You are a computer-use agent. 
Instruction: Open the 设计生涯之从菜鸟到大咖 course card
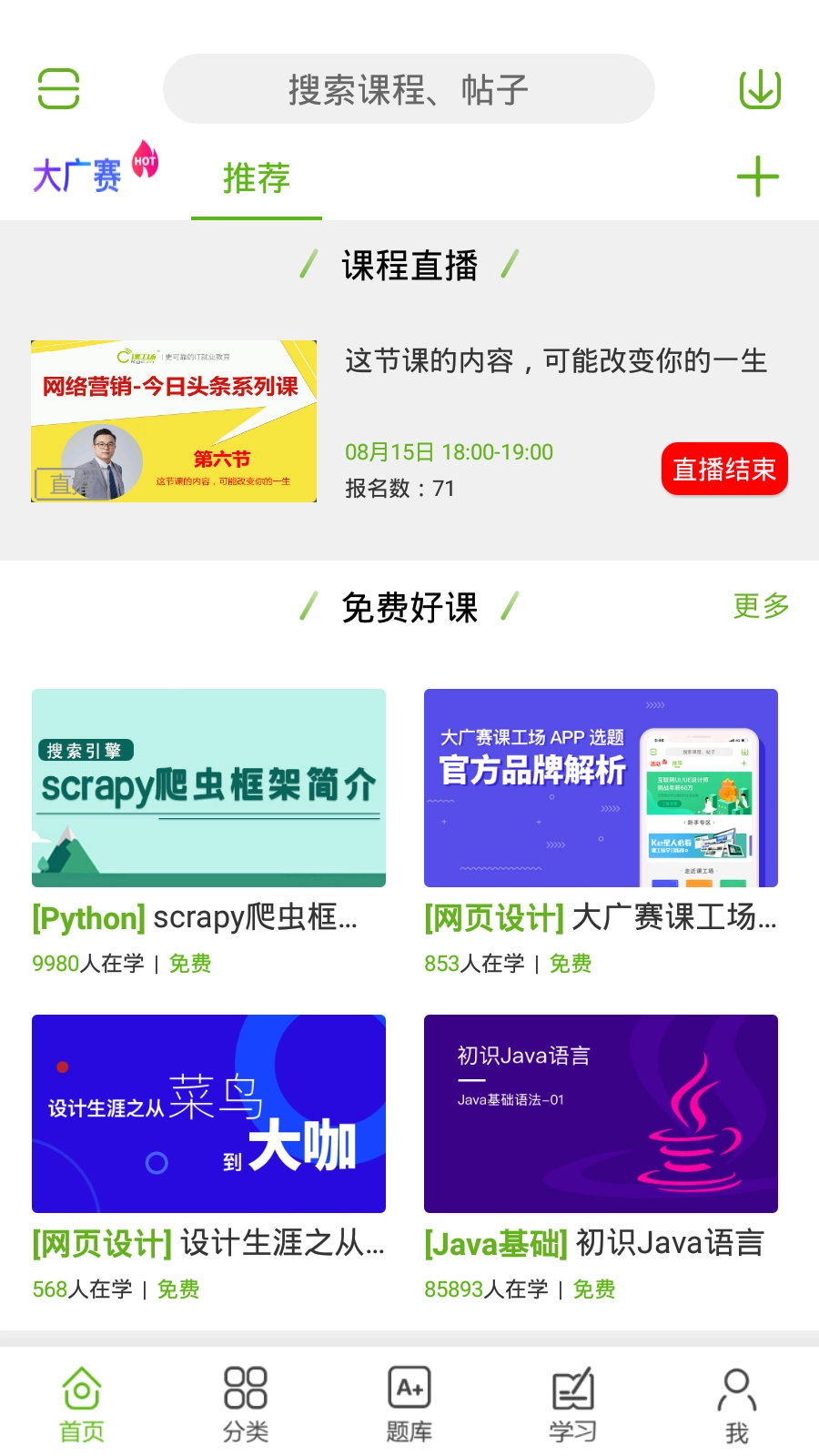pyautogui.click(x=208, y=1114)
